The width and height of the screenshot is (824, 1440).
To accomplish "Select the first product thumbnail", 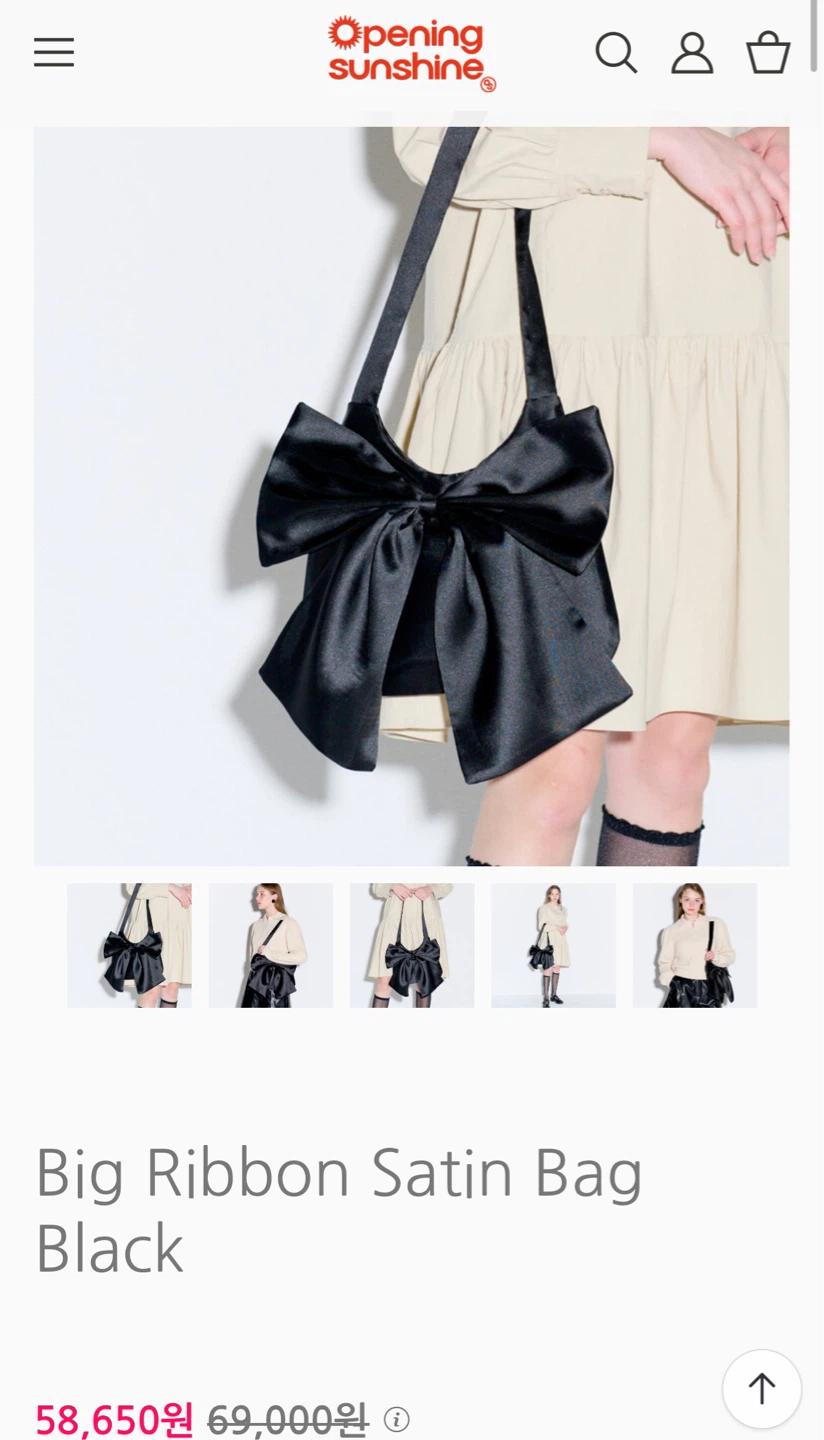I will pos(129,945).
